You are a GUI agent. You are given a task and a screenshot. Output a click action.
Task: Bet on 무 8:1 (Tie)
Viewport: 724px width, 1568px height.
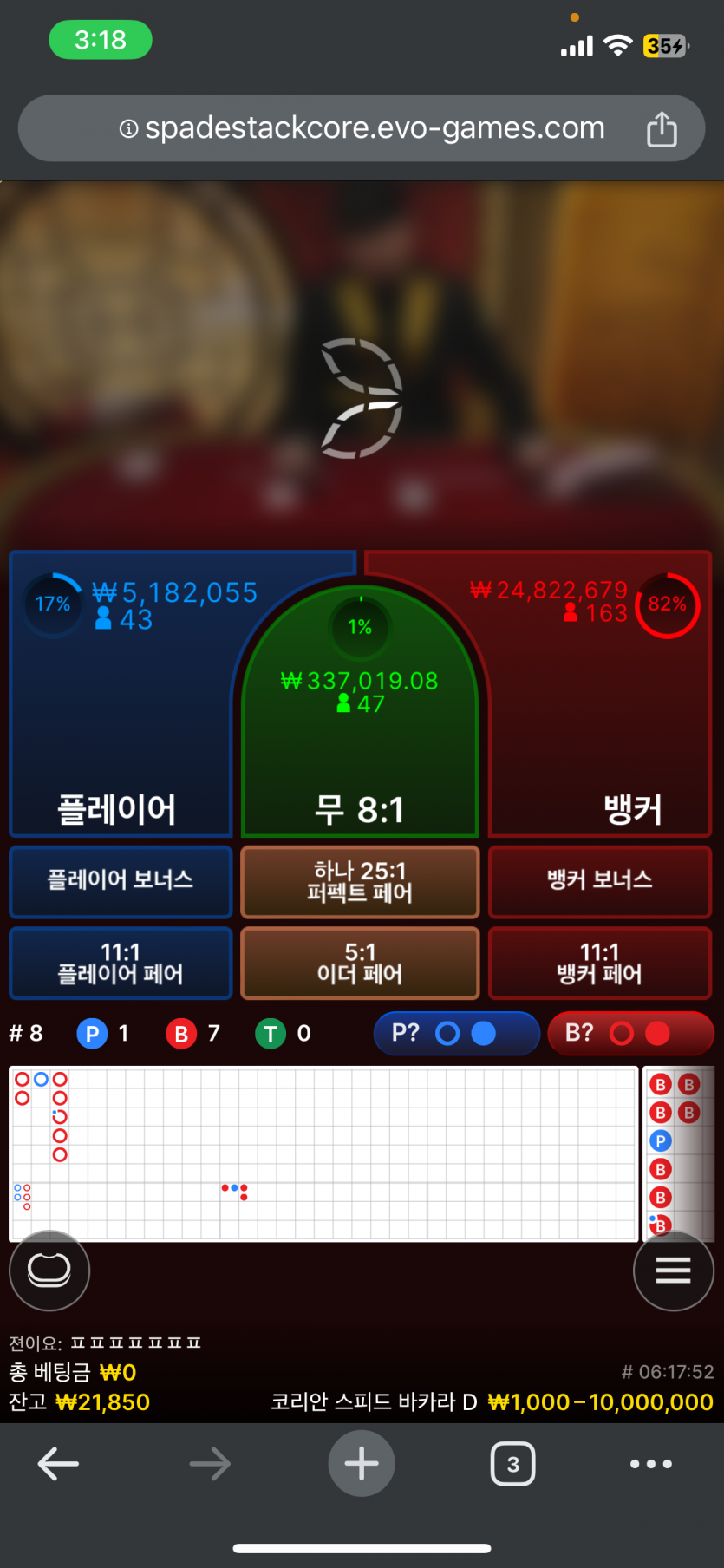pyautogui.click(x=360, y=763)
